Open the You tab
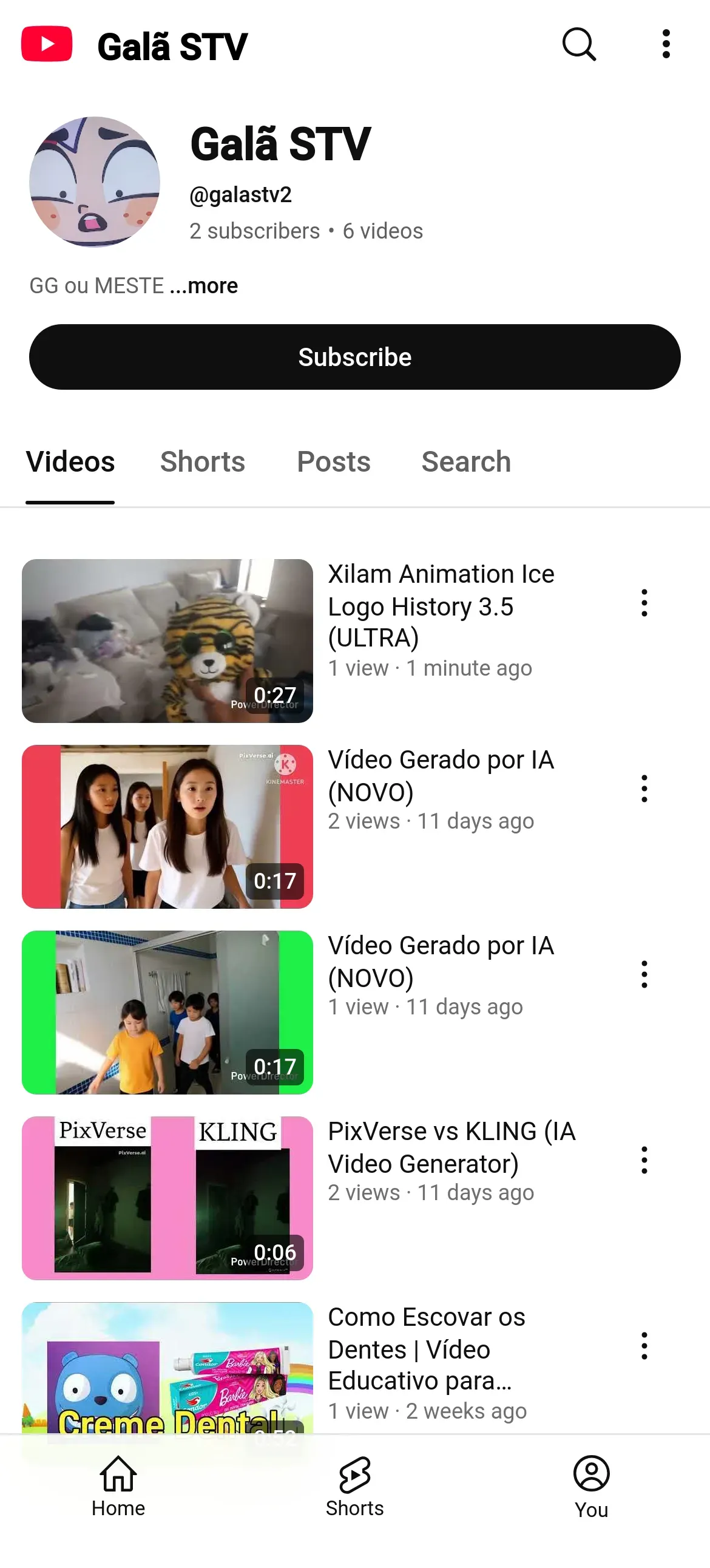 coord(591,1487)
